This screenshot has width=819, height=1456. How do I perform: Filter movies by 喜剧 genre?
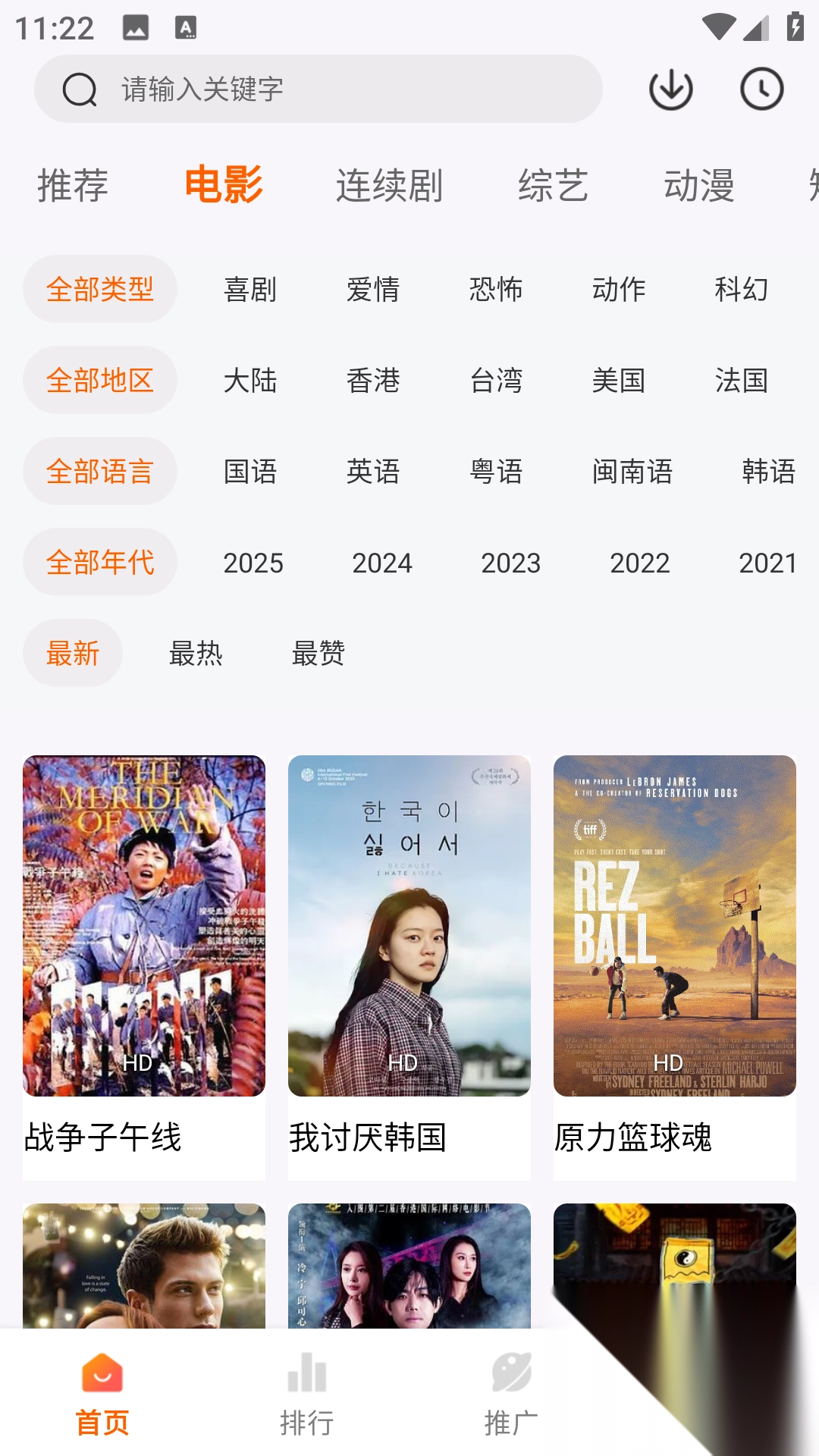(250, 290)
